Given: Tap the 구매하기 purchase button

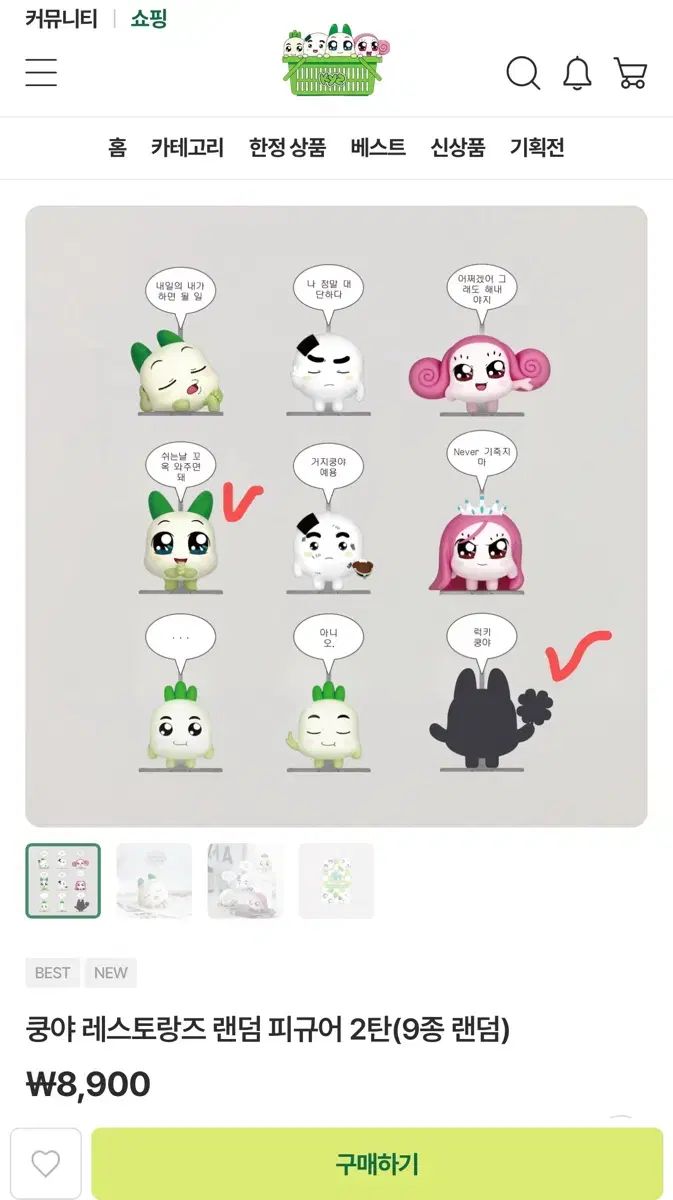Looking at the screenshot, I should pyautogui.click(x=377, y=1163).
